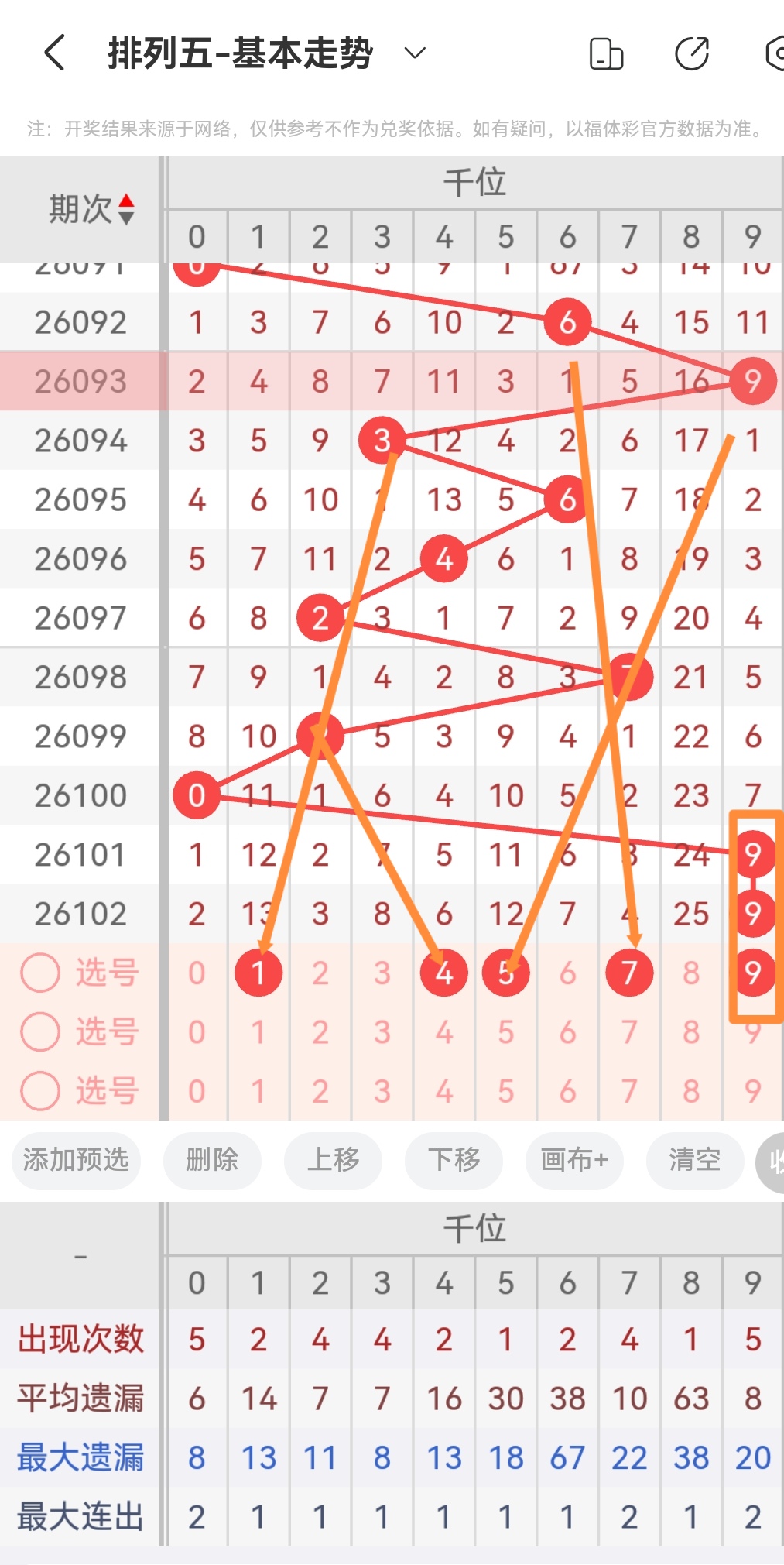Tap the 画布+ (canvas add) action
The image size is (784, 1565).
pyautogui.click(x=574, y=1161)
